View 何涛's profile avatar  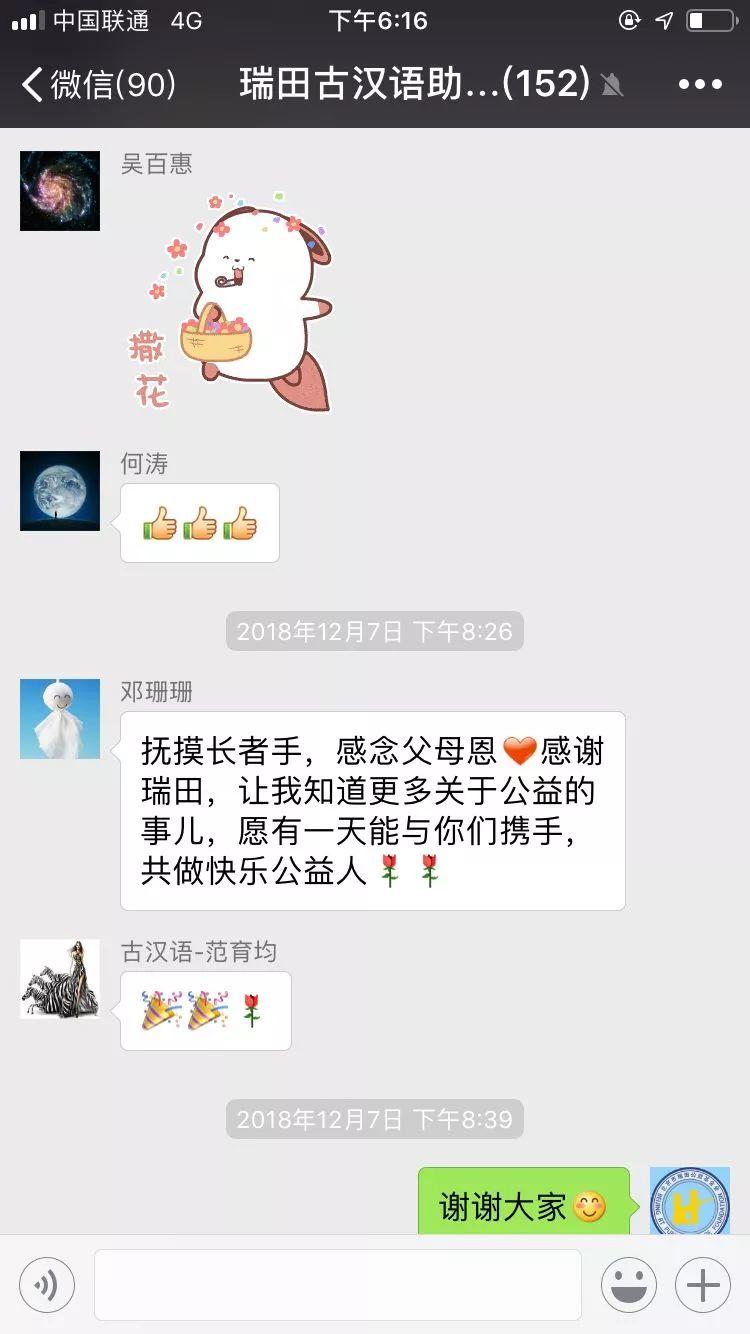[x=60, y=491]
